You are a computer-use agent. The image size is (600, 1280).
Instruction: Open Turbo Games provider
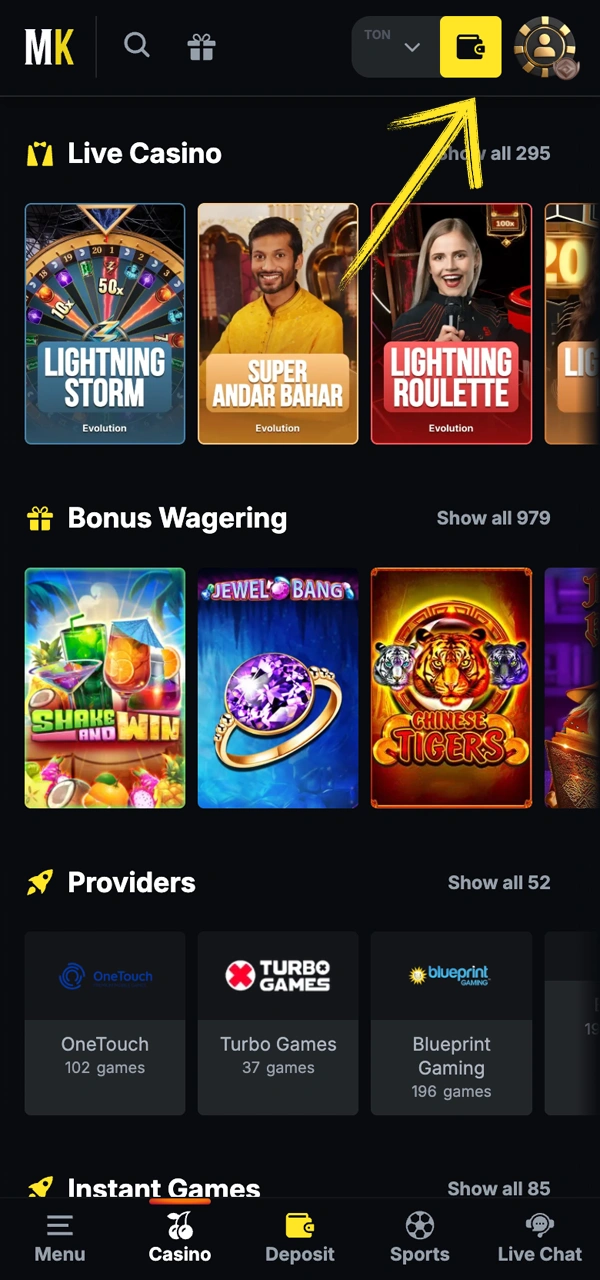277,1022
